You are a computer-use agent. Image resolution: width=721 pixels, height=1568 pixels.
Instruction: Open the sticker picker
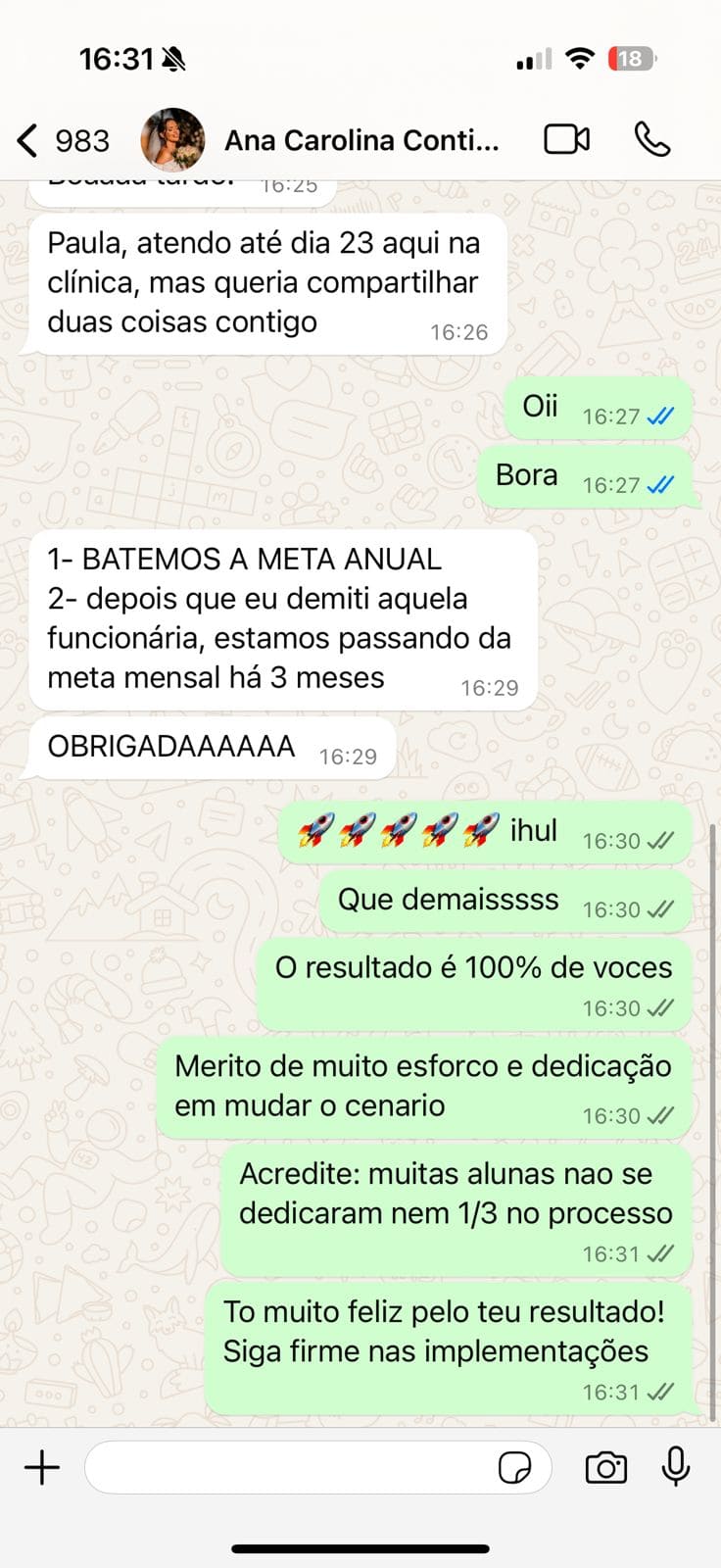click(515, 1468)
